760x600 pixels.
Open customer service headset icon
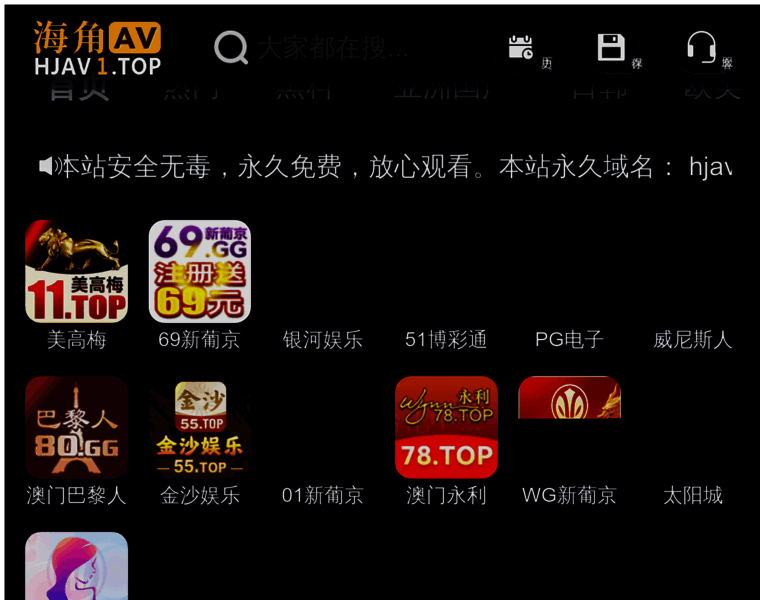701,47
